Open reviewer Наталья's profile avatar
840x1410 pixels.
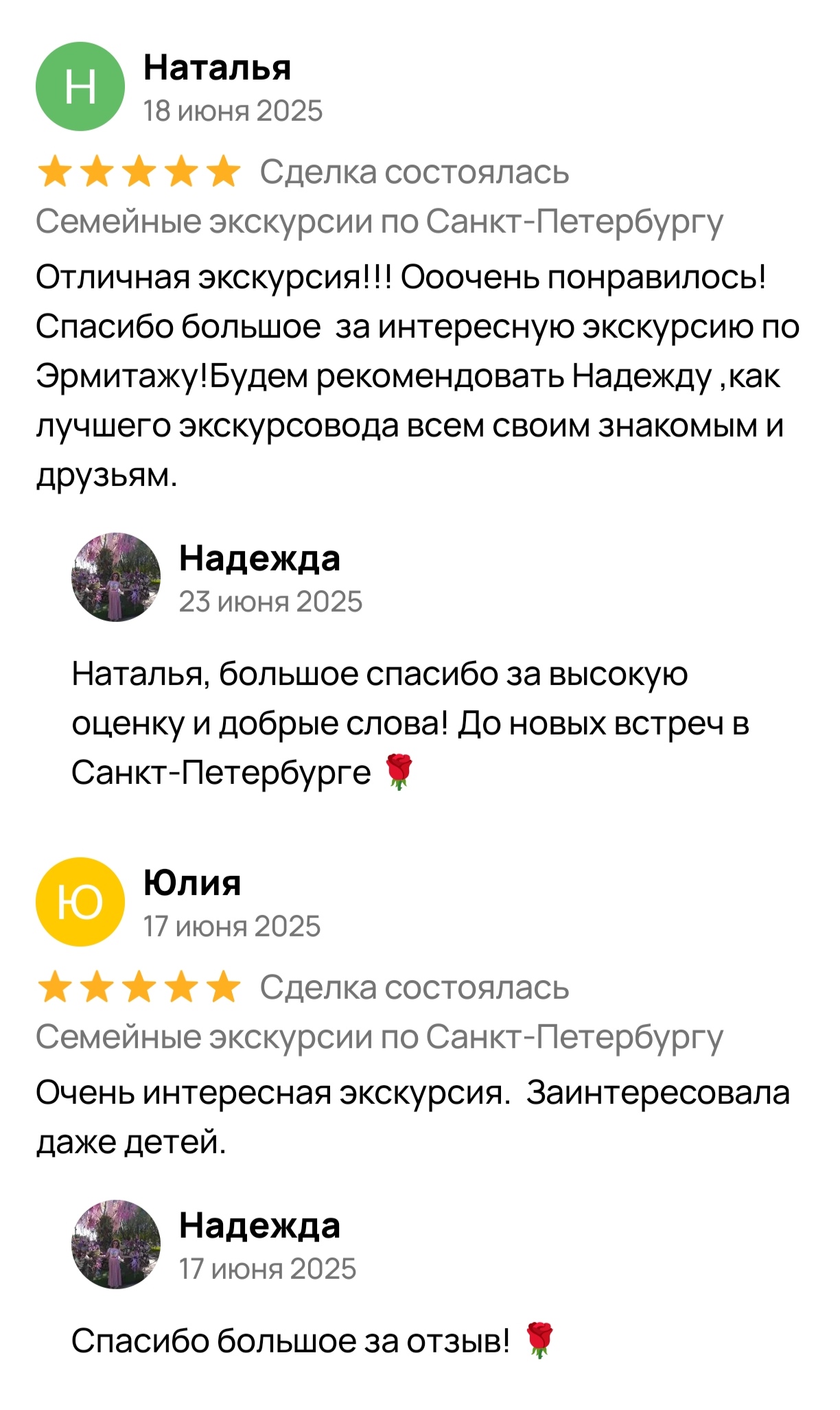click(x=80, y=86)
